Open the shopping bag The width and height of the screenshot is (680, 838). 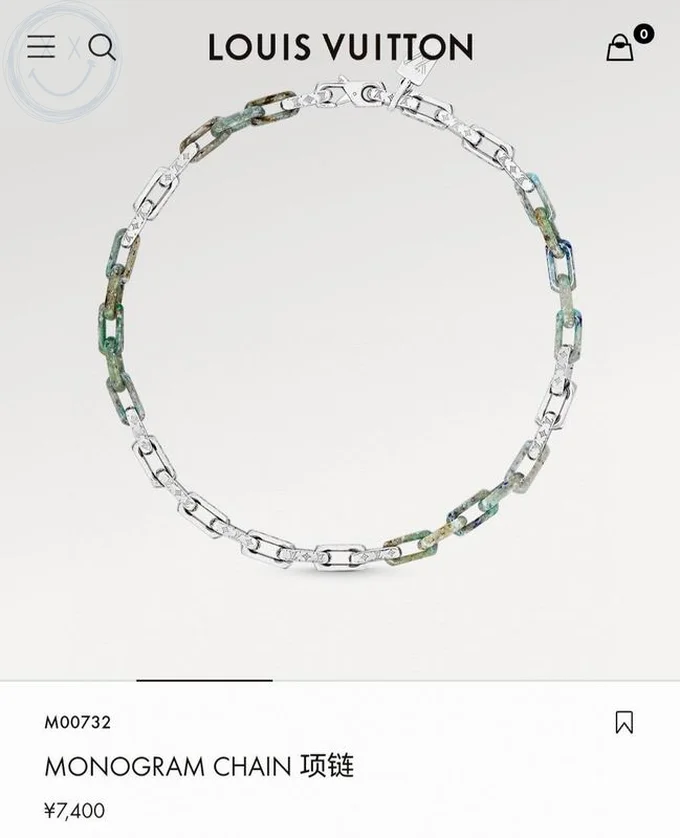tap(621, 47)
